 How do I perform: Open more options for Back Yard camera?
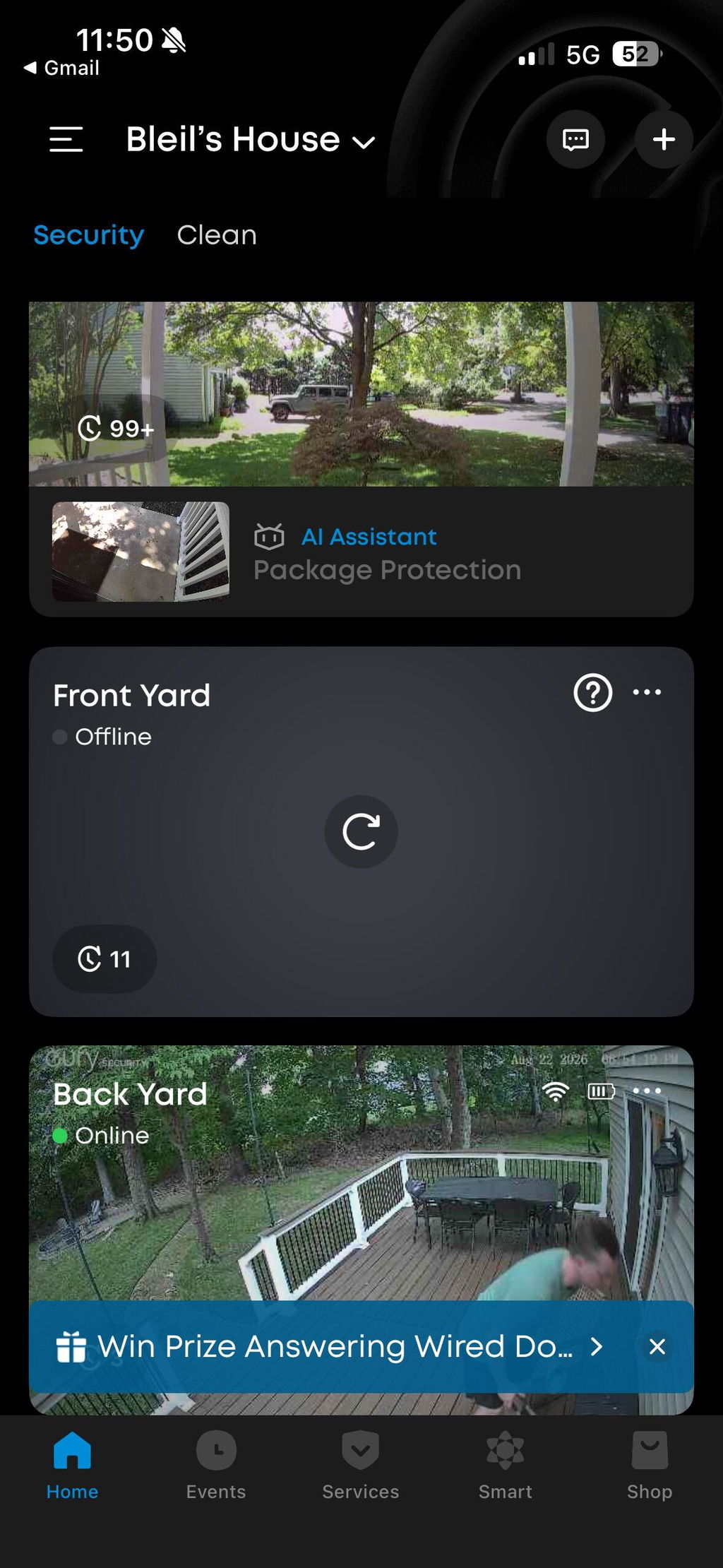(x=647, y=1091)
